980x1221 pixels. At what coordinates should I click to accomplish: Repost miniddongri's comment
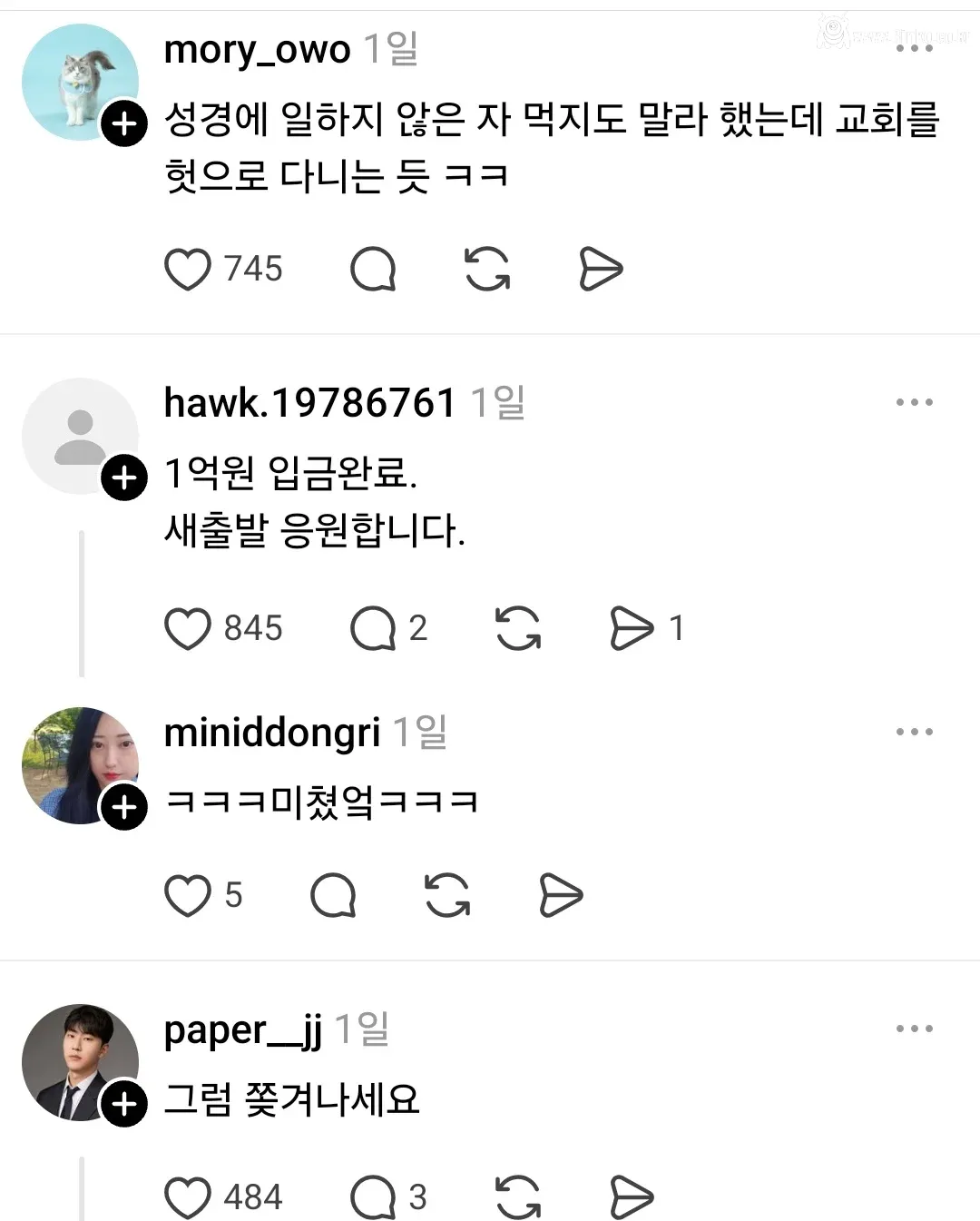[x=446, y=894]
